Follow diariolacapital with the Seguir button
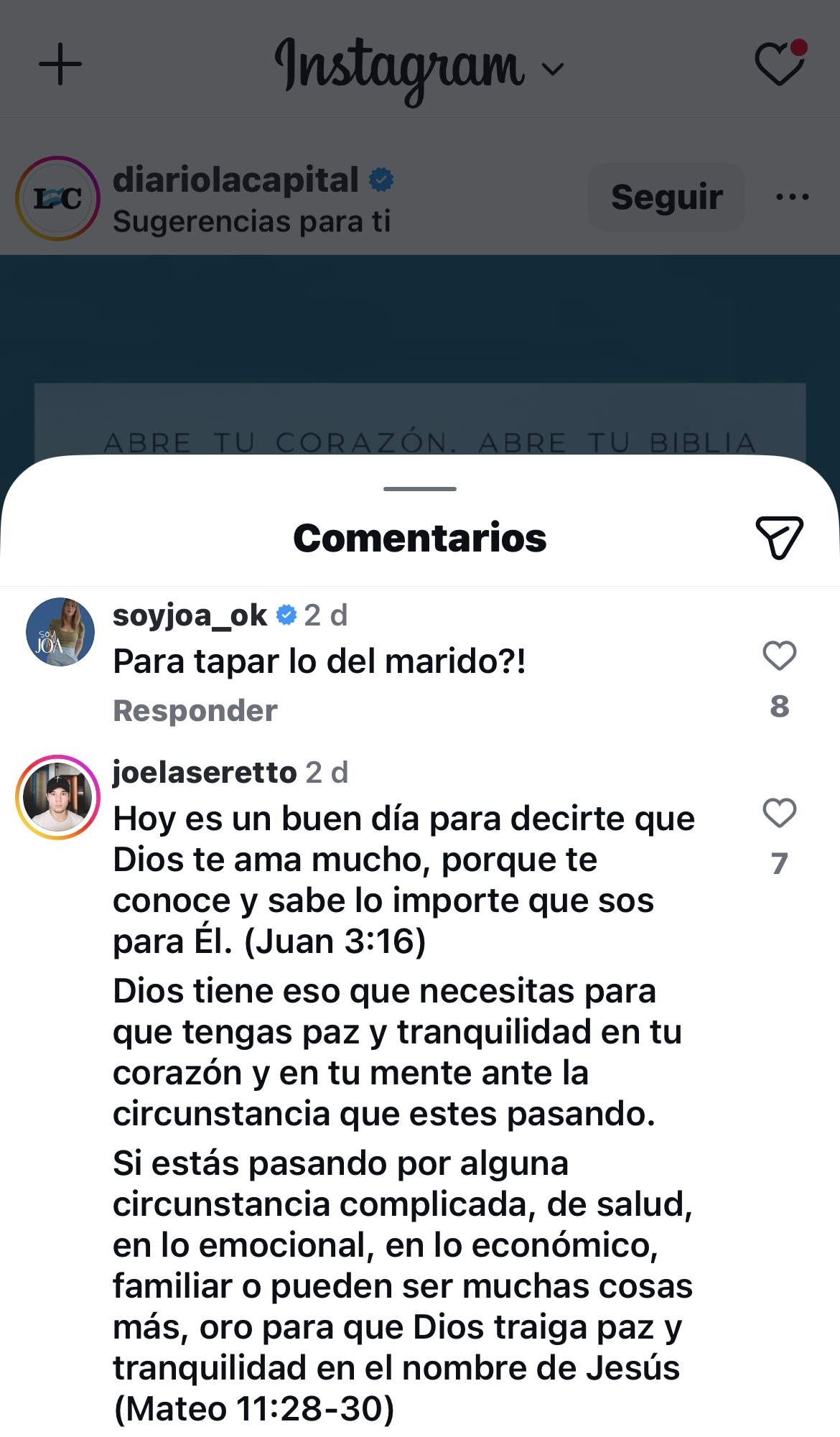 coord(666,197)
